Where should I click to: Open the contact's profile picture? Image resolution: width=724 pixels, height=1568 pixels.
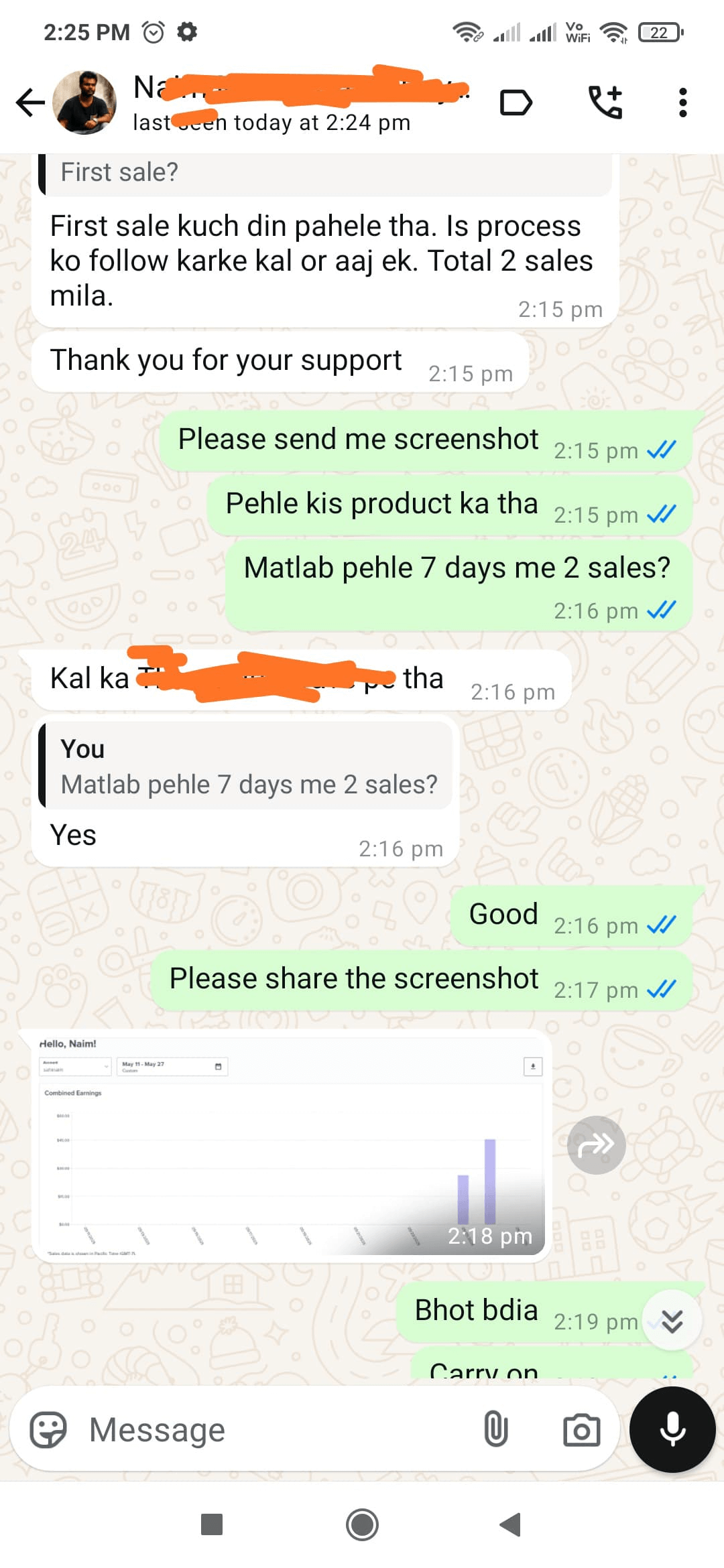tap(84, 103)
